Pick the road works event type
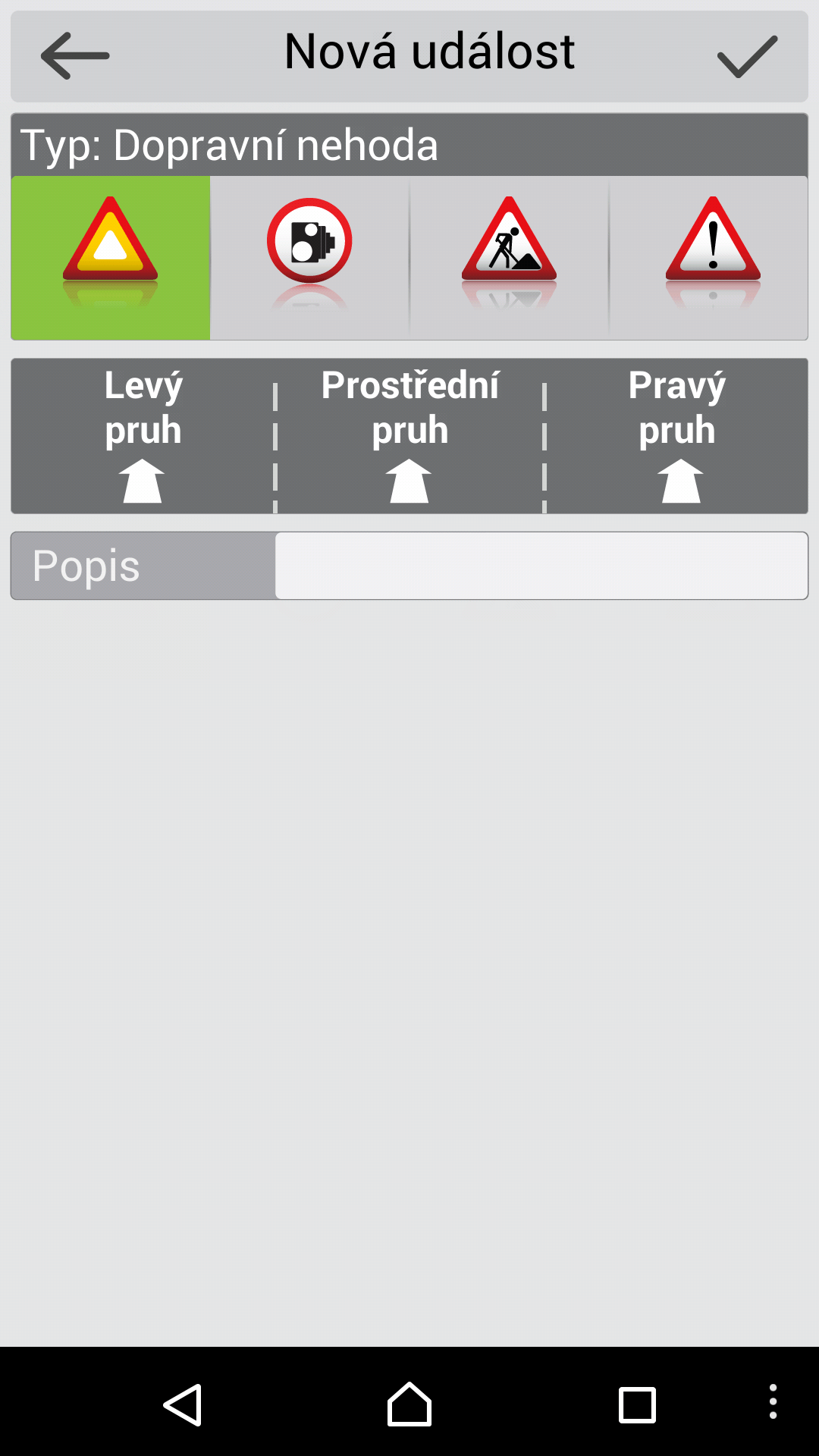The height and width of the screenshot is (1456, 819). click(509, 258)
